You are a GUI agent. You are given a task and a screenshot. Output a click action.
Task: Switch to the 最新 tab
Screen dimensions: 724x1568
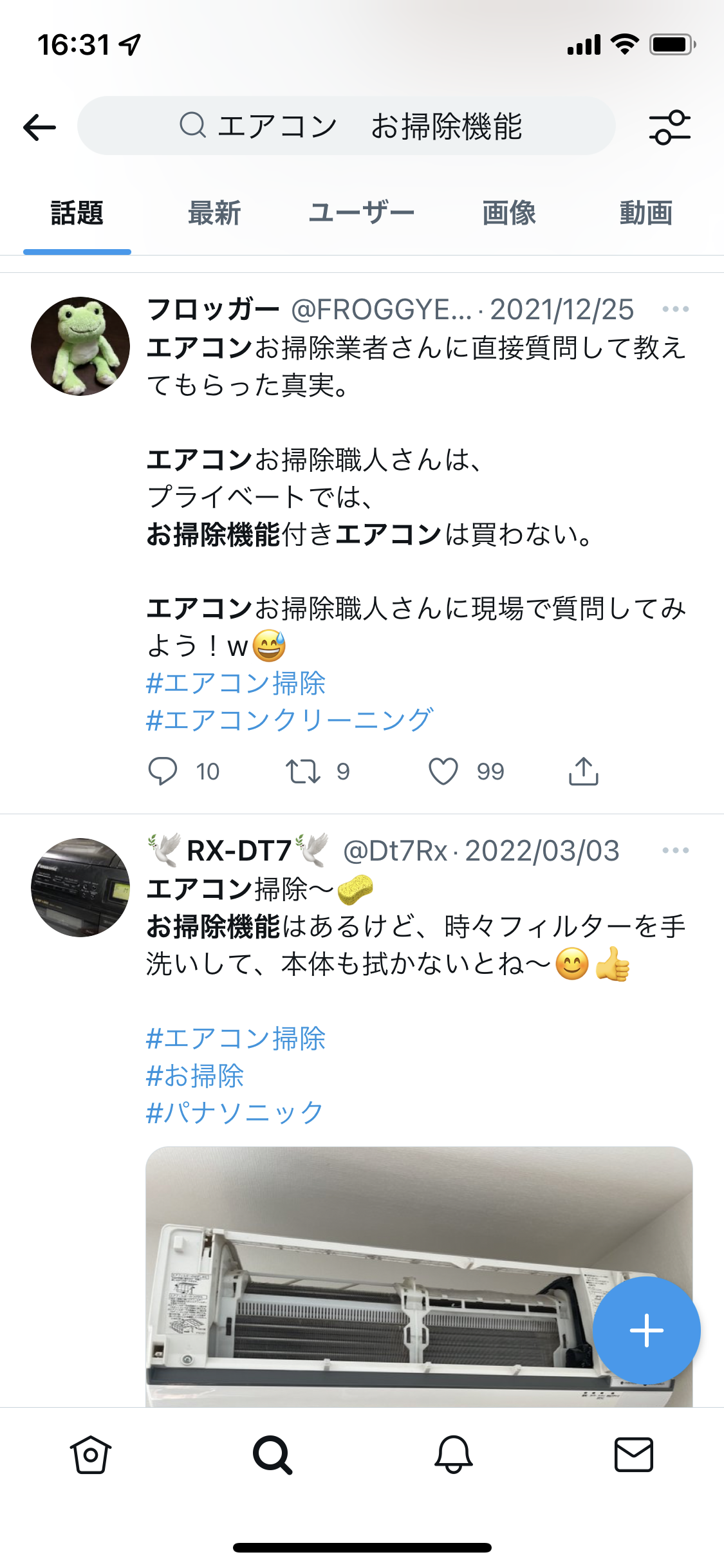(214, 213)
